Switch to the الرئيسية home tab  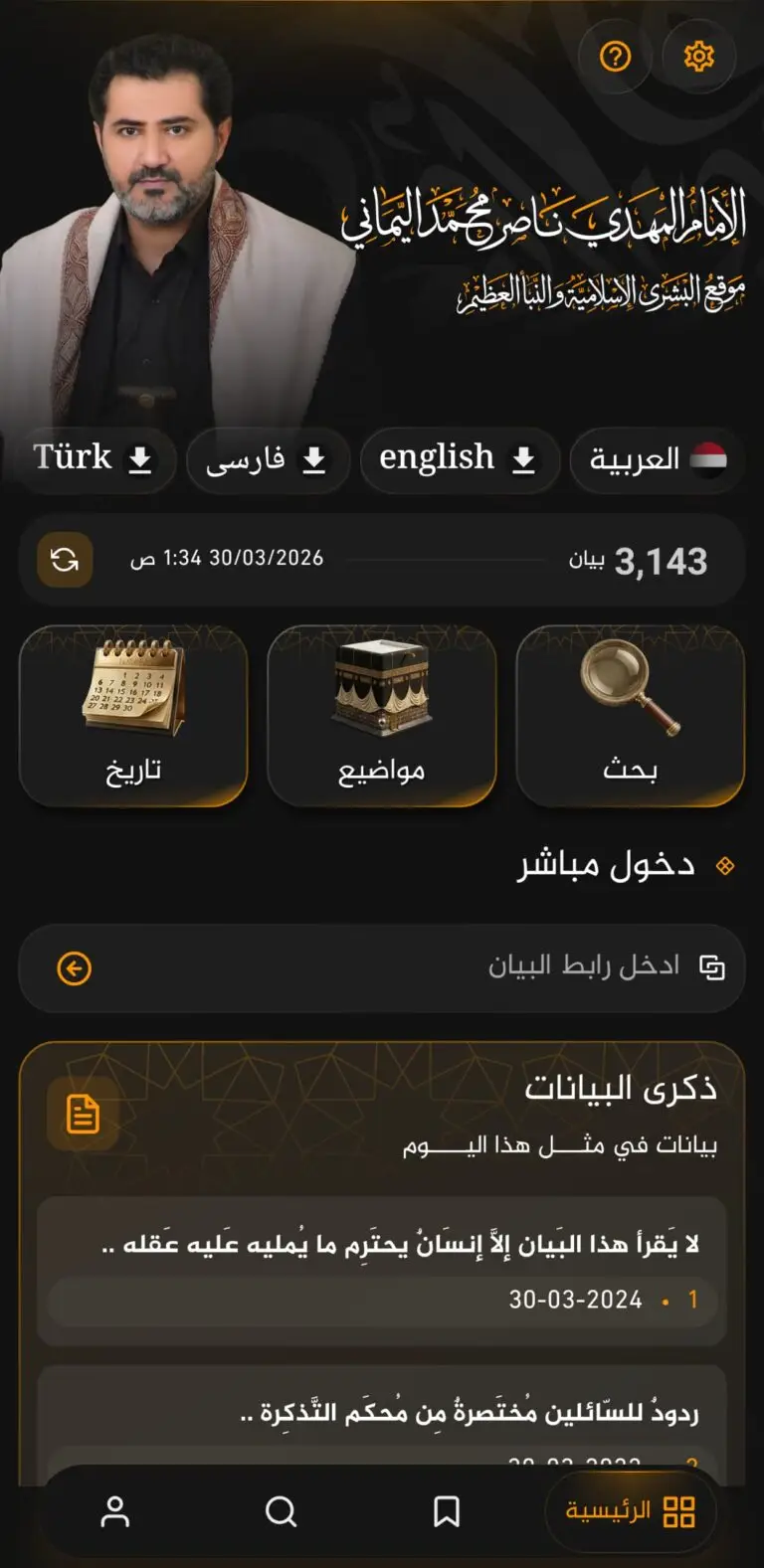pyautogui.click(x=630, y=1512)
